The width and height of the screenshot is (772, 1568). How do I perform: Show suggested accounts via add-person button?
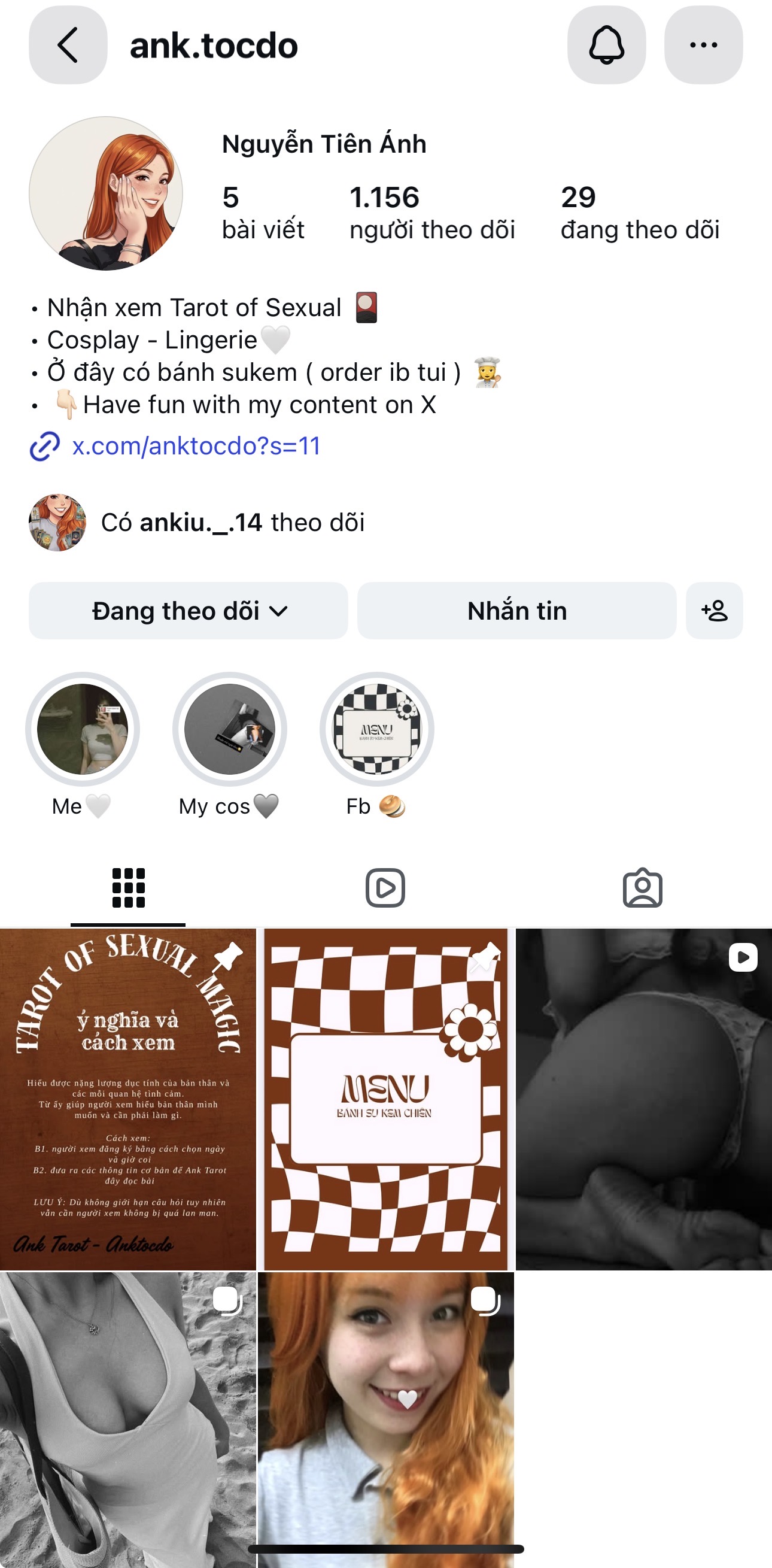pyautogui.click(x=714, y=611)
